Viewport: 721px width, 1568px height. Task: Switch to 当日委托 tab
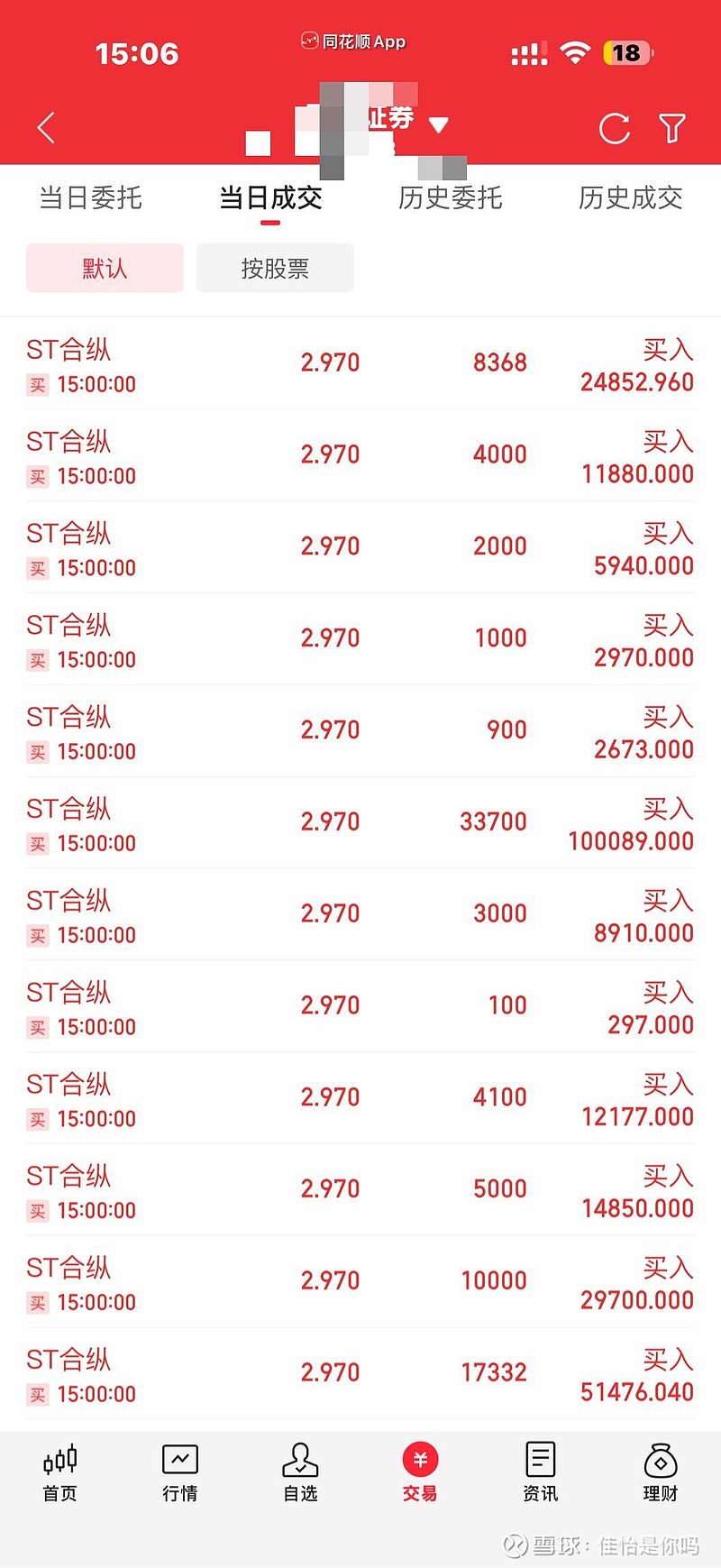click(x=90, y=197)
